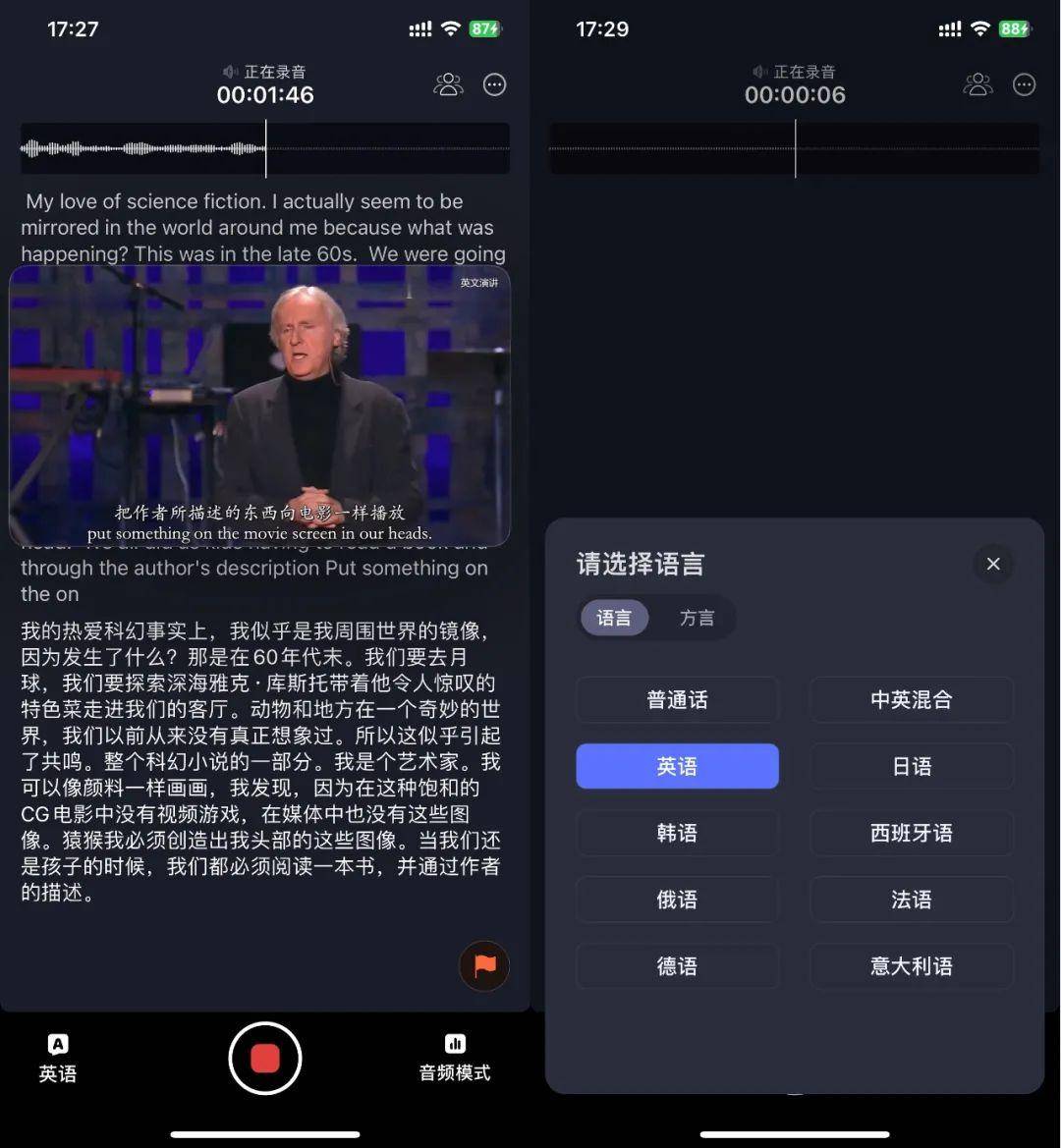Select the 语言 tab in the picker

pyautogui.click(x=614, y=618)
